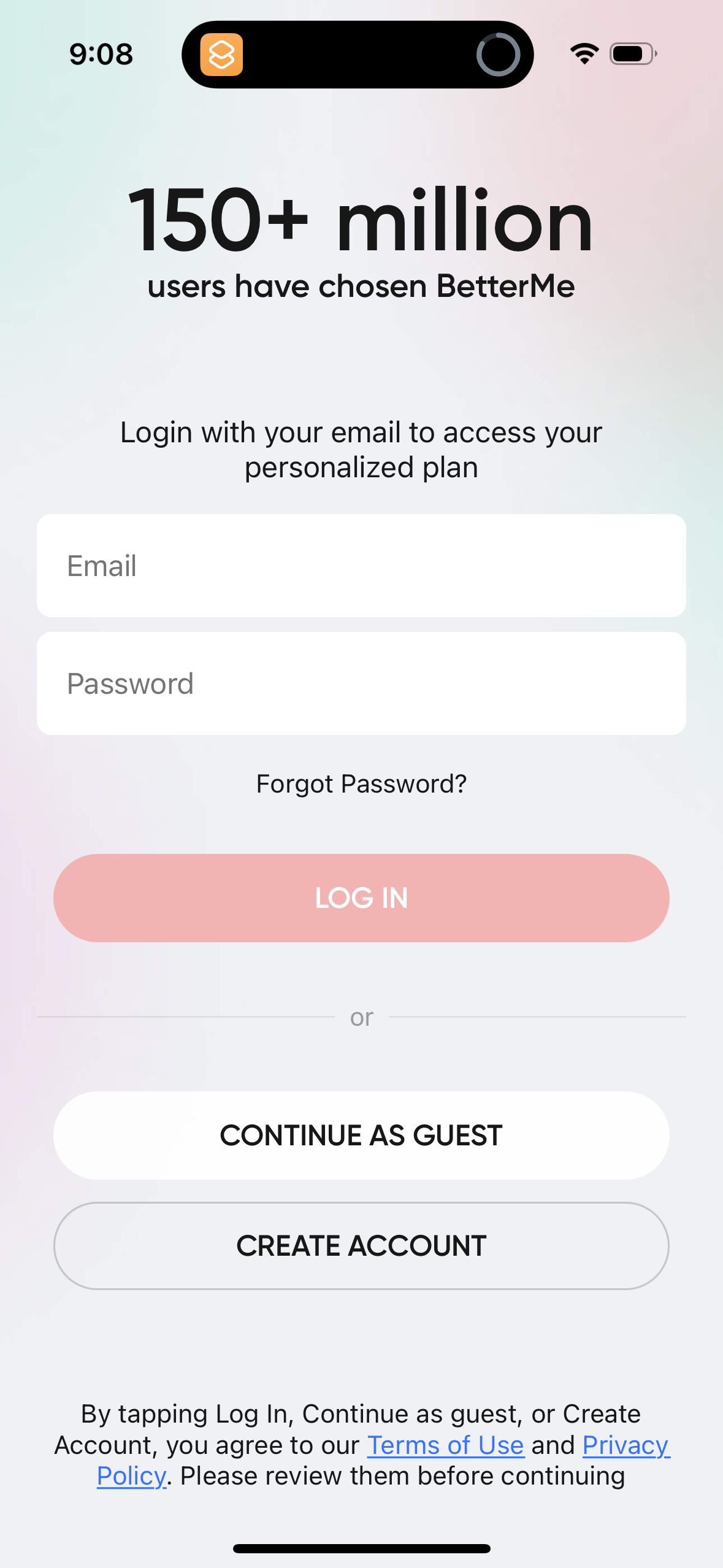Screen dimensions: 723x1568
Task: Tap the home indicator bar at bottom
Action: 361,1547
